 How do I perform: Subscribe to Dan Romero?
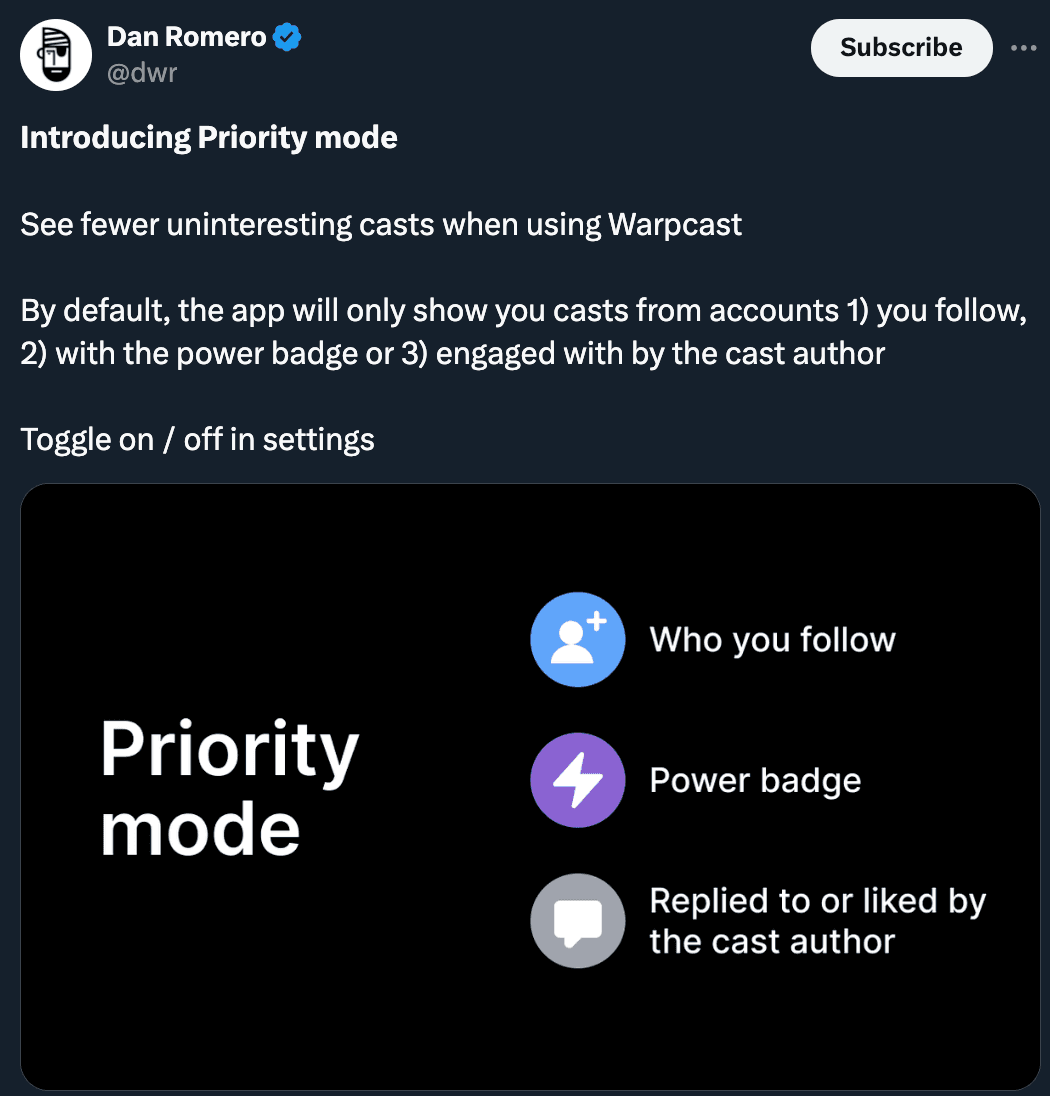(x=900, y=48)
